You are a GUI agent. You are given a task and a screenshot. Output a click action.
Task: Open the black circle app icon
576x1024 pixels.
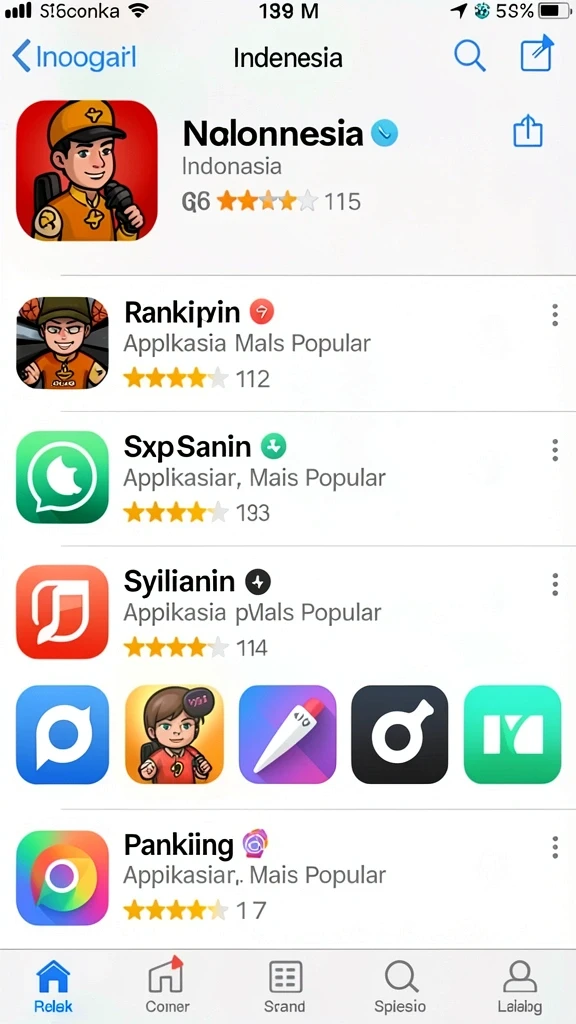[x=400, y=734]
